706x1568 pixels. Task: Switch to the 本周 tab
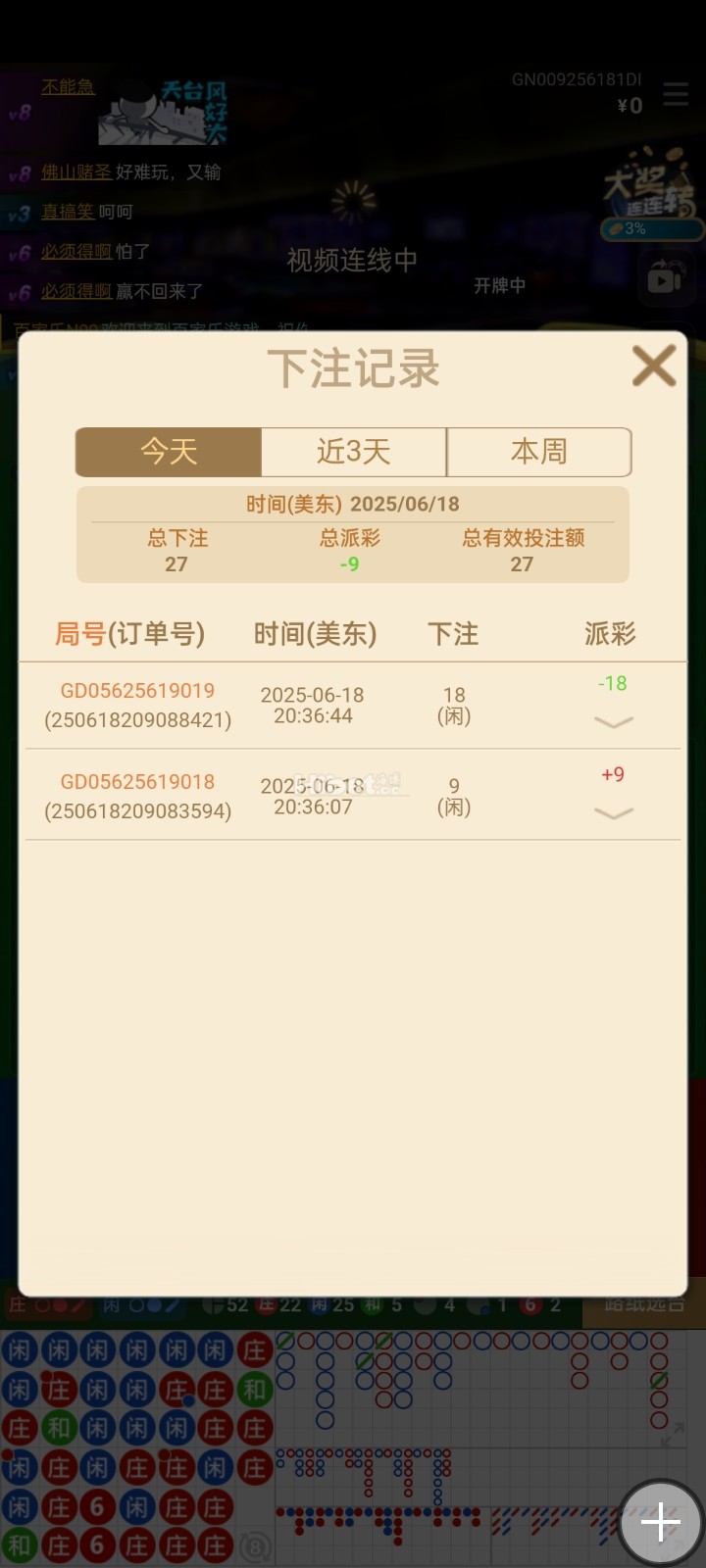tap(538, 452)
